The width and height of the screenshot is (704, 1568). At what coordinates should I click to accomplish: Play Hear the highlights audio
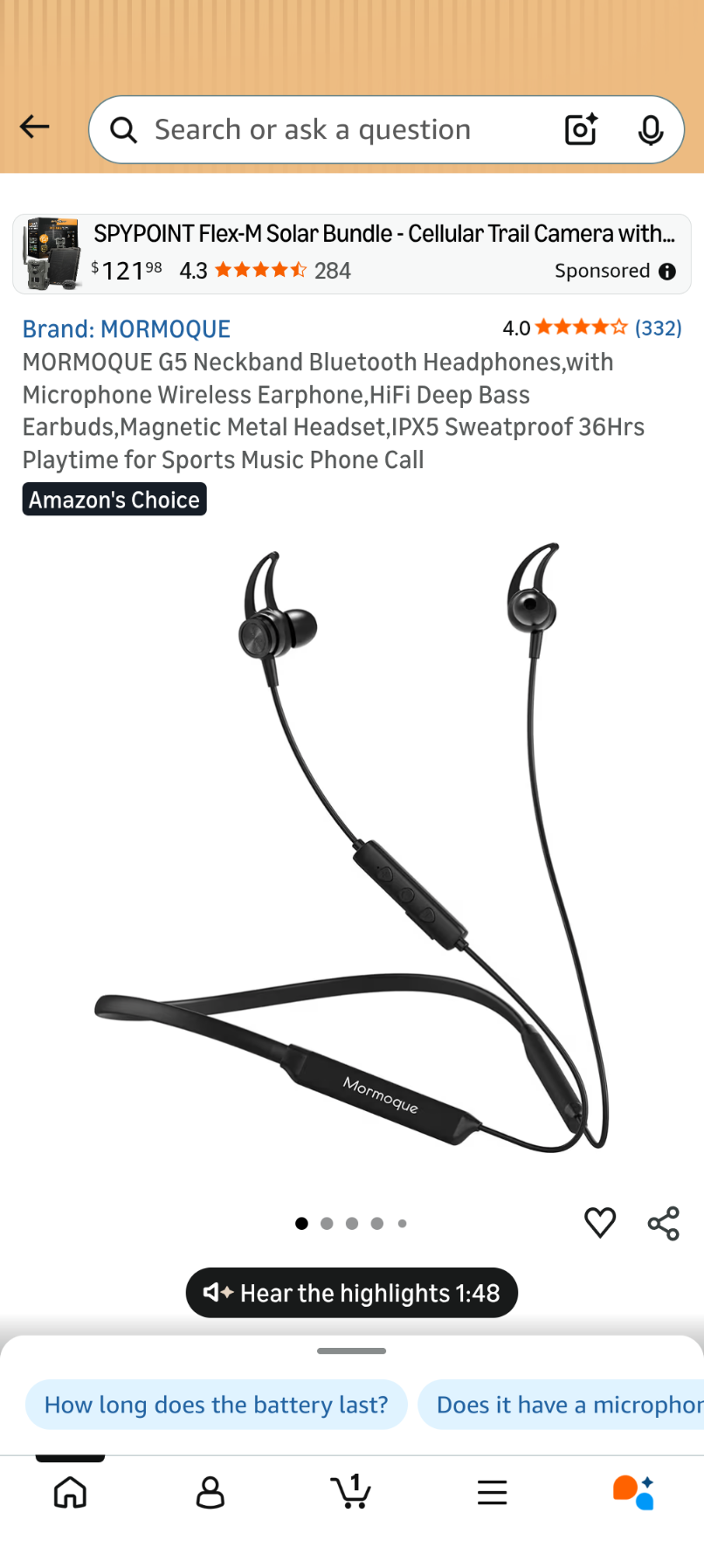coord(351,1293)
